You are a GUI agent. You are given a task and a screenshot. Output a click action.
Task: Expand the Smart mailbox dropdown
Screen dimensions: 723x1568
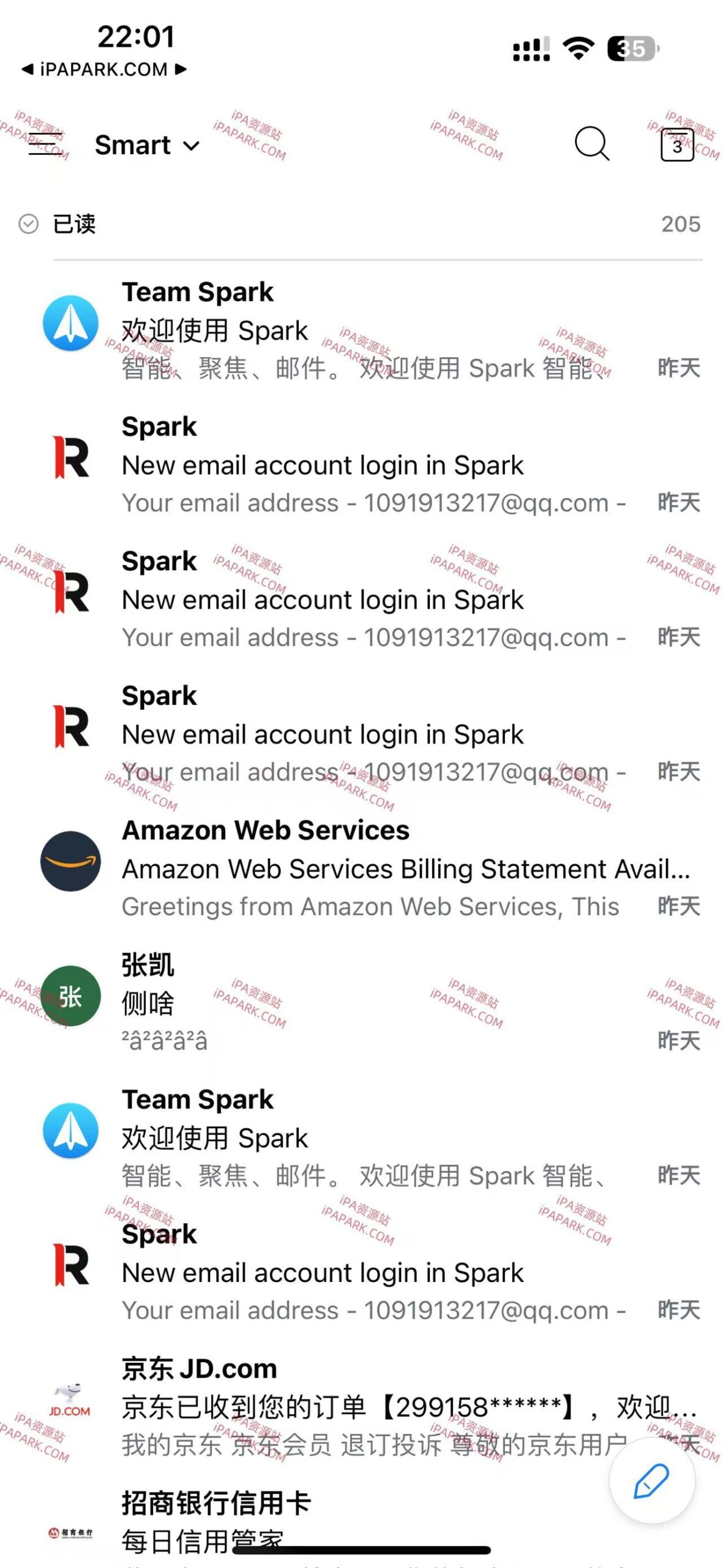[147, 145]
